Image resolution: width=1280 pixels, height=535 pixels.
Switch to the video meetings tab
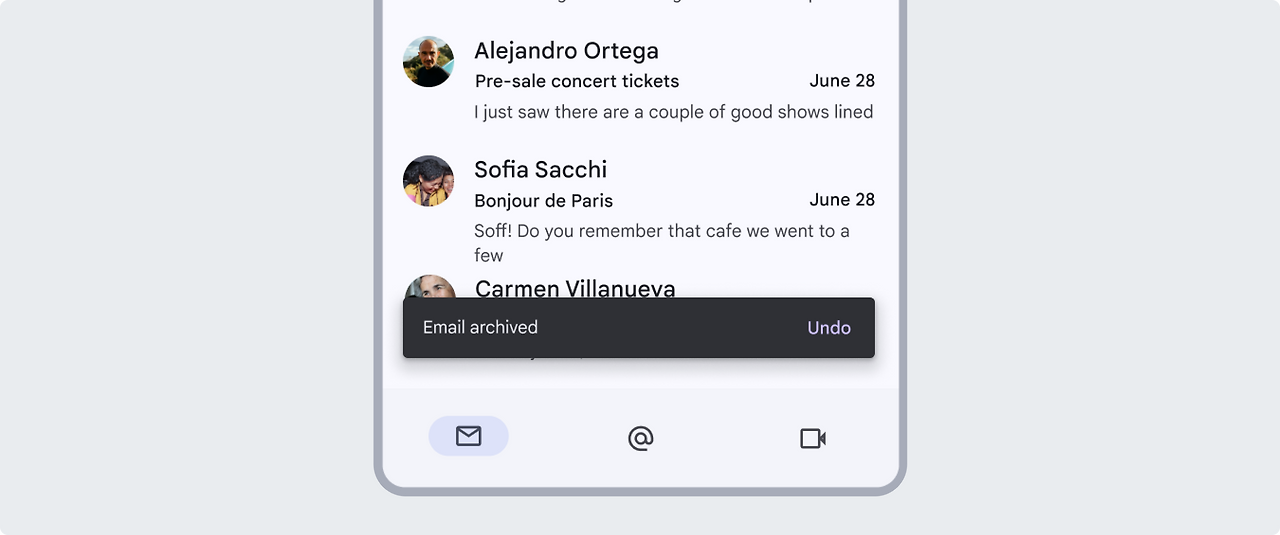[x=812, y=438]
